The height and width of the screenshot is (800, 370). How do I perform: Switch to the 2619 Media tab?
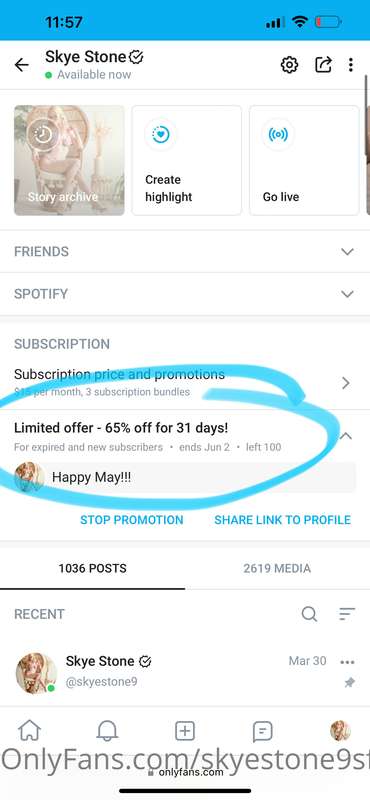point(277,568)
